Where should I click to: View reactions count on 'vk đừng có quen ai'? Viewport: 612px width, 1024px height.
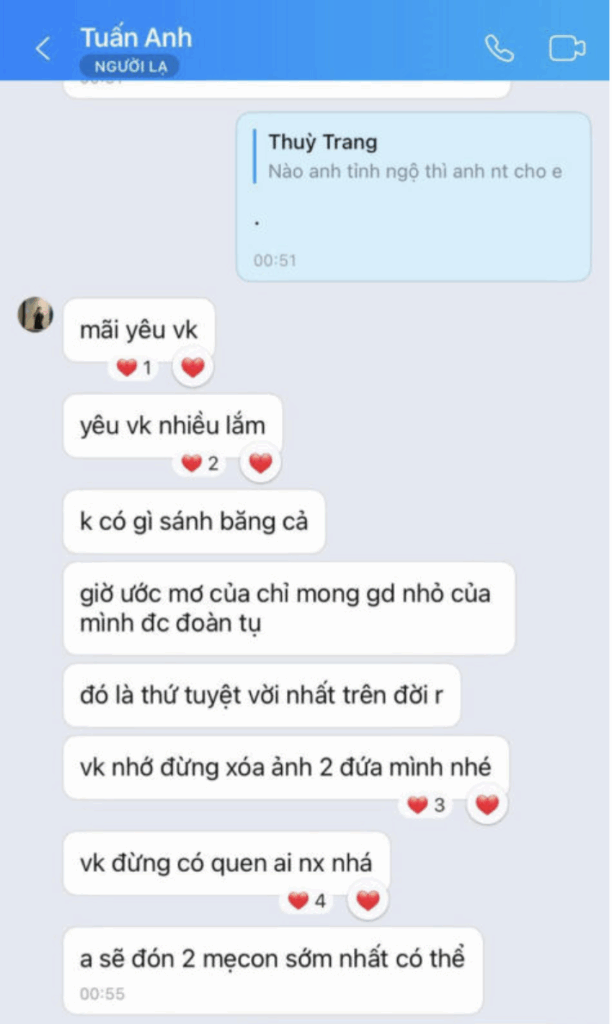pos(307,901)
